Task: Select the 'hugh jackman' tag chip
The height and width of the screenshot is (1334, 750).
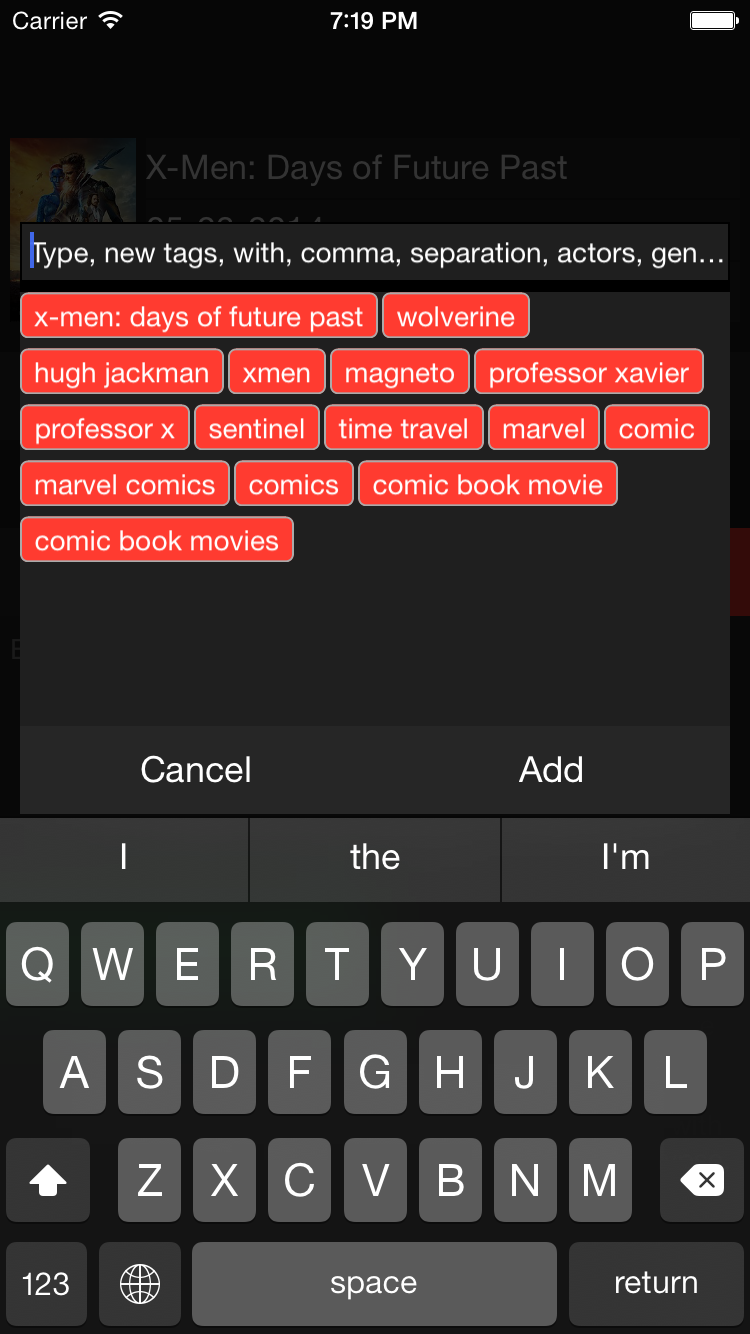Action: [121, 373]
